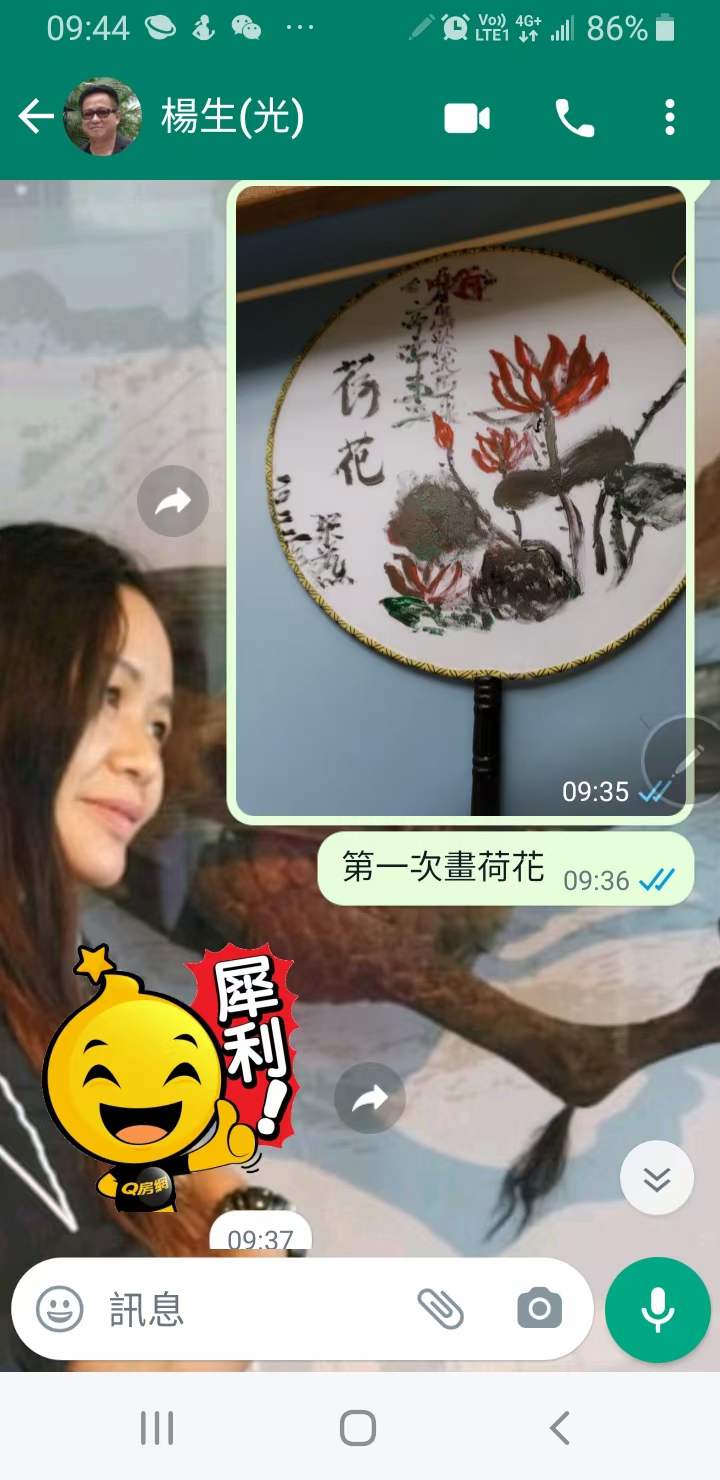Open the chat overflow menu
720x1480 pixels.
(x=670, y=118)
